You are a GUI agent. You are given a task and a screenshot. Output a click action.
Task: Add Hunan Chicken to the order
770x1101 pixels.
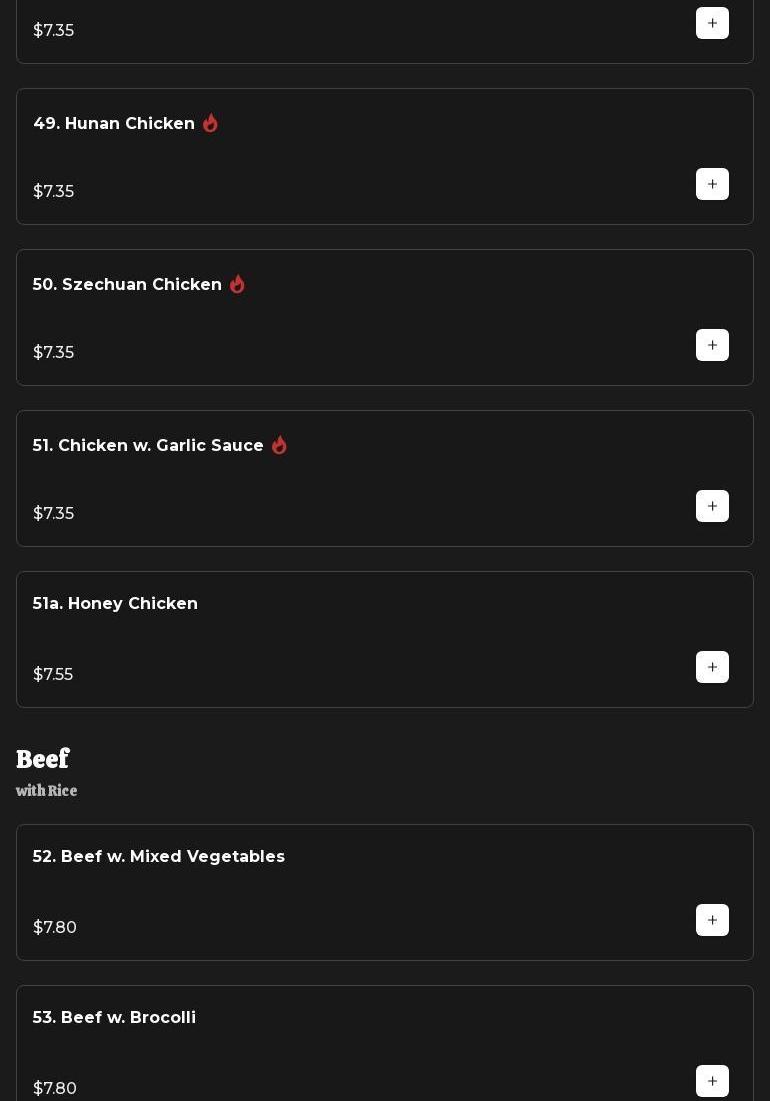click(x=712, y=184)
